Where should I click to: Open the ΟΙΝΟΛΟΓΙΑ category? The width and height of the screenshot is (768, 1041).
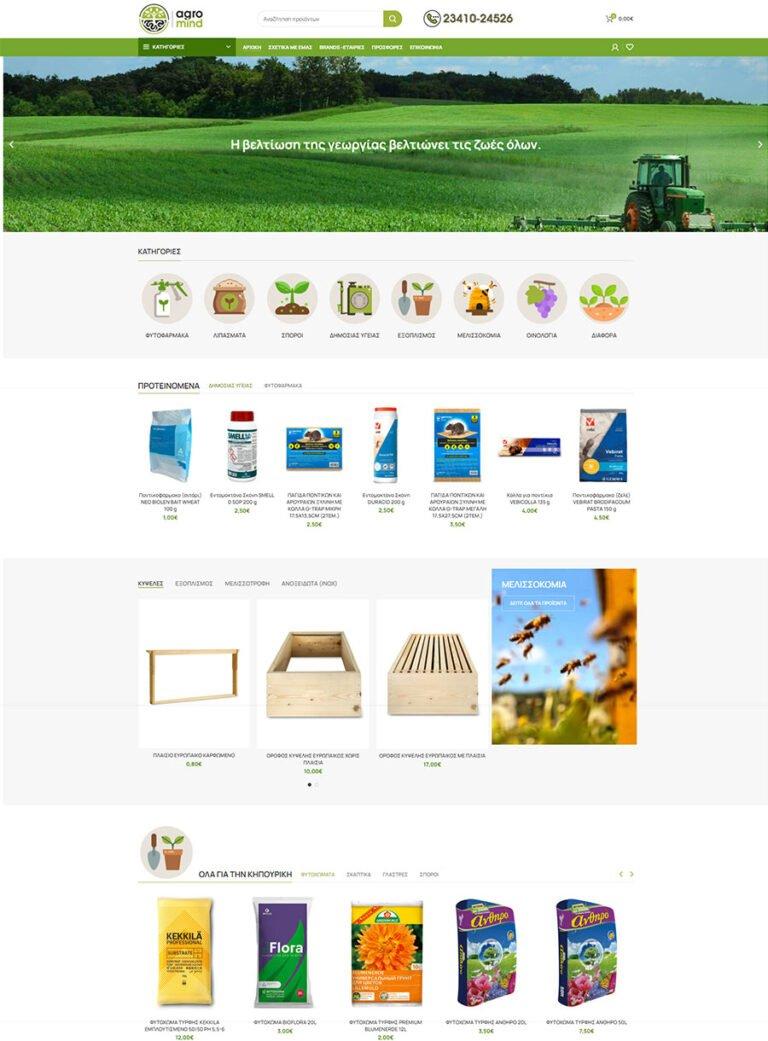[541, 299]
